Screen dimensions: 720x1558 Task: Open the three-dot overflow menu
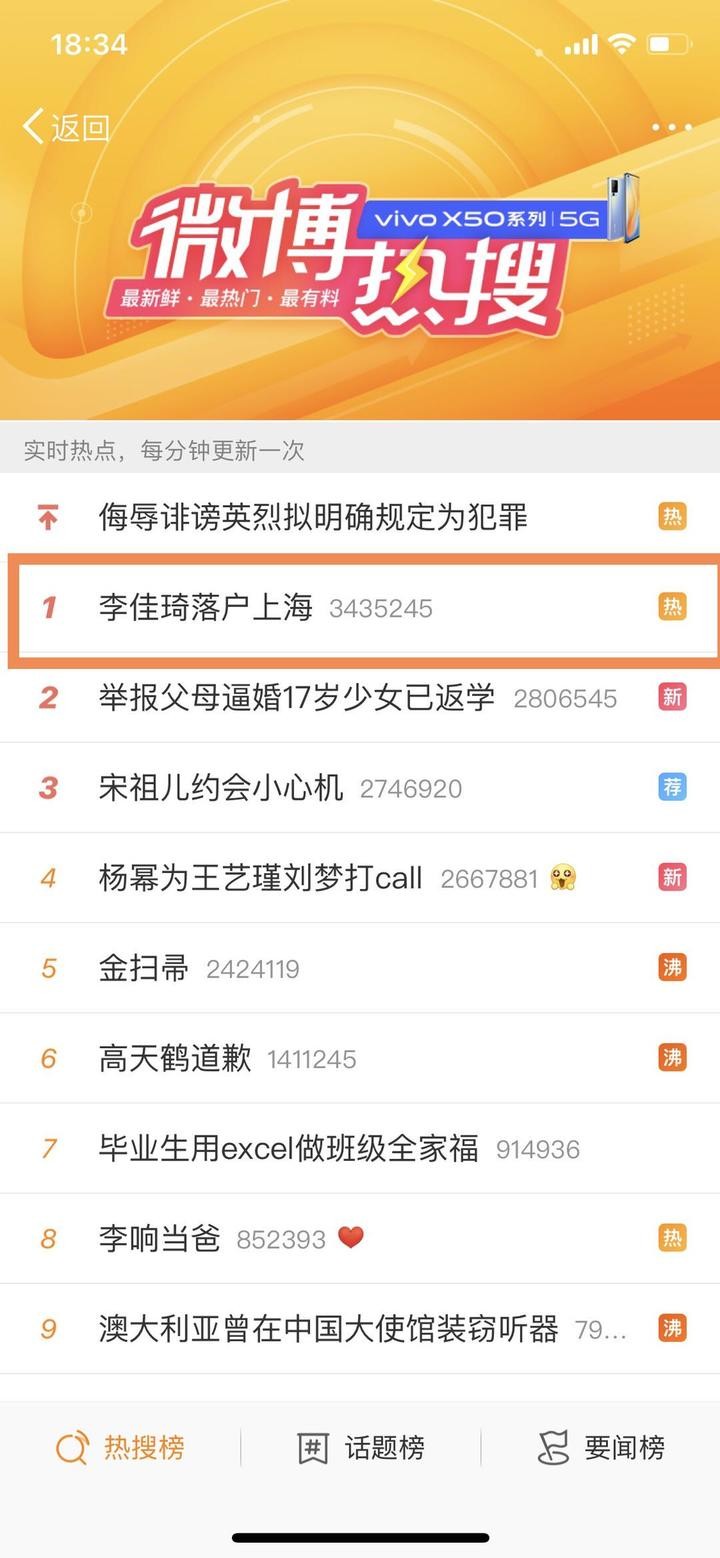coord(671,128)
